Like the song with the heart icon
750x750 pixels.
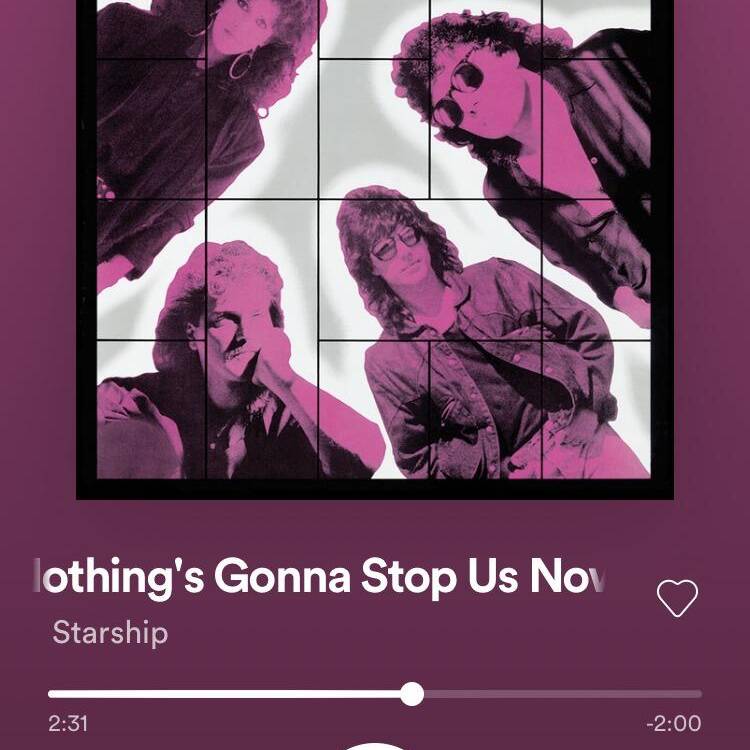[x=677, y=598]
